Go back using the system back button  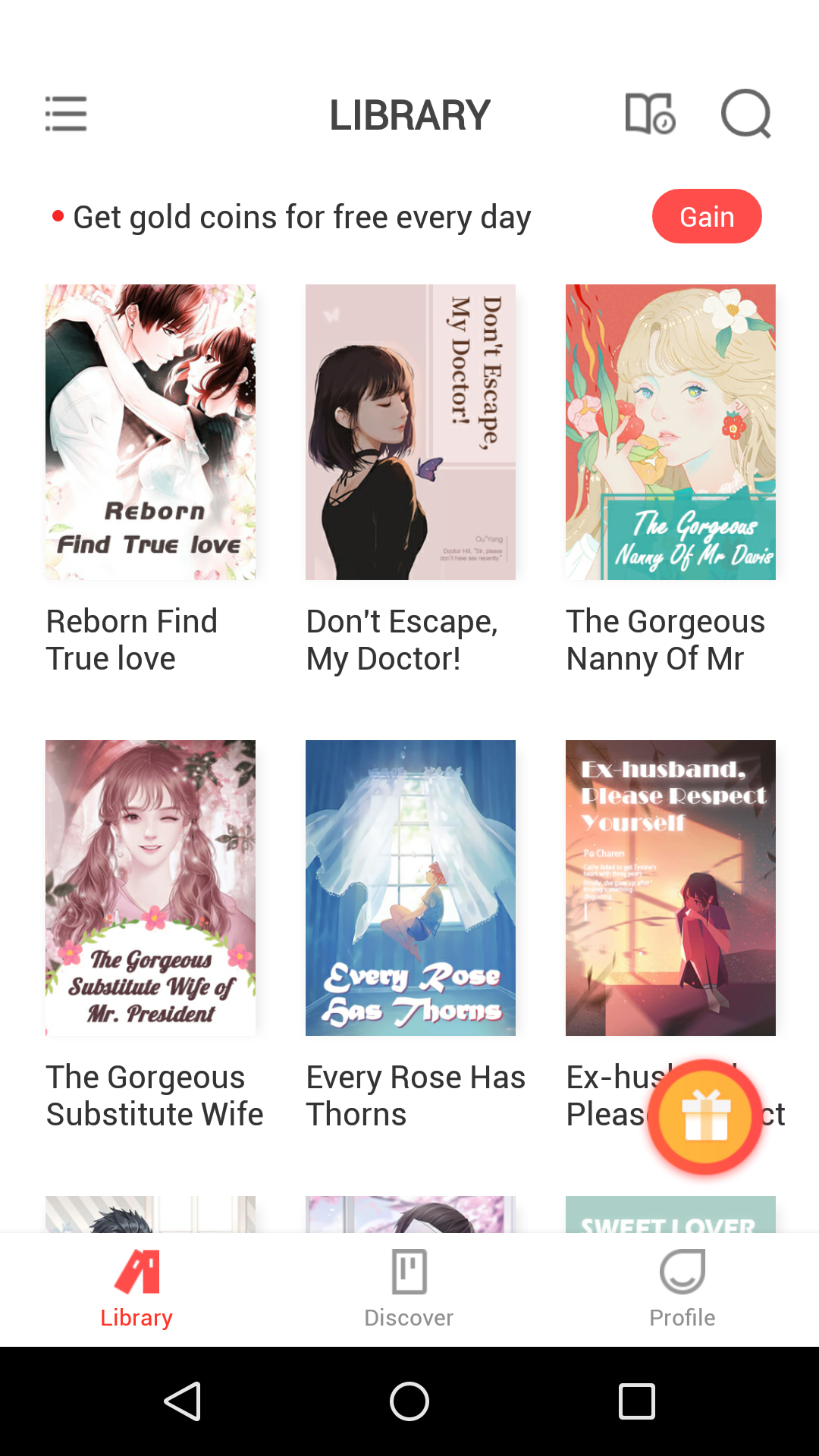tap(182, 1401)
